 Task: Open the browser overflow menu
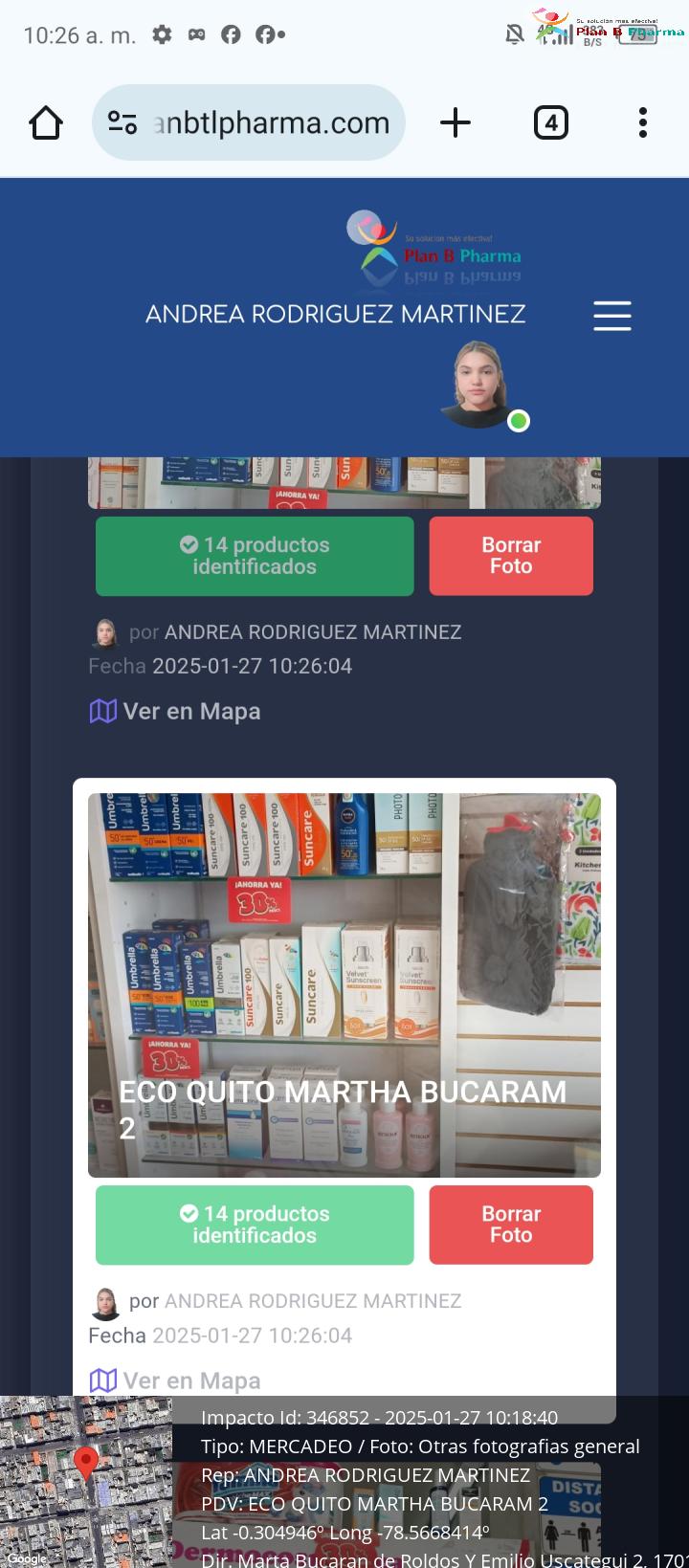point(643,122)
